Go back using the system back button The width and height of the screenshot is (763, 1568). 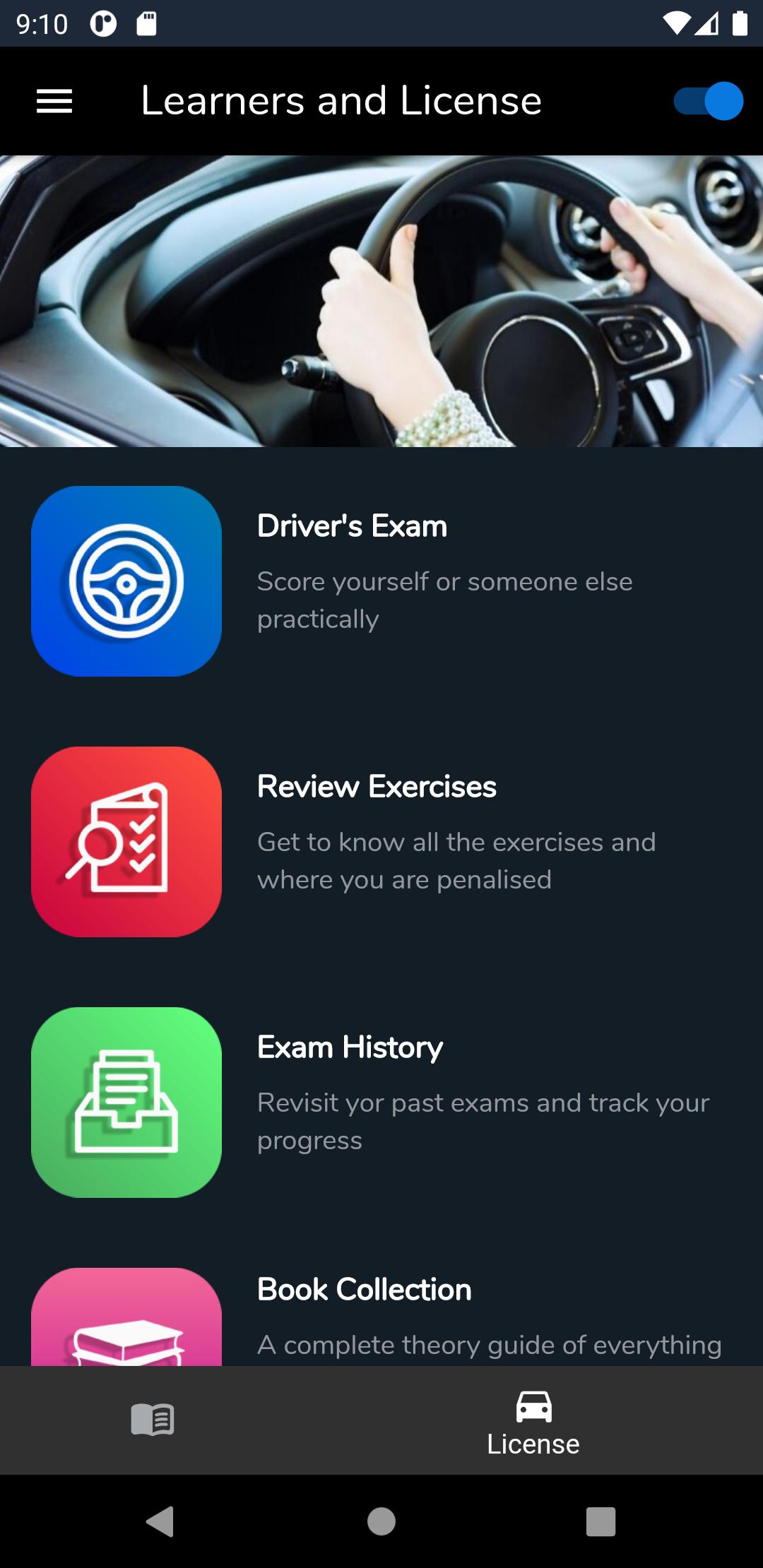click(160, 1521)
